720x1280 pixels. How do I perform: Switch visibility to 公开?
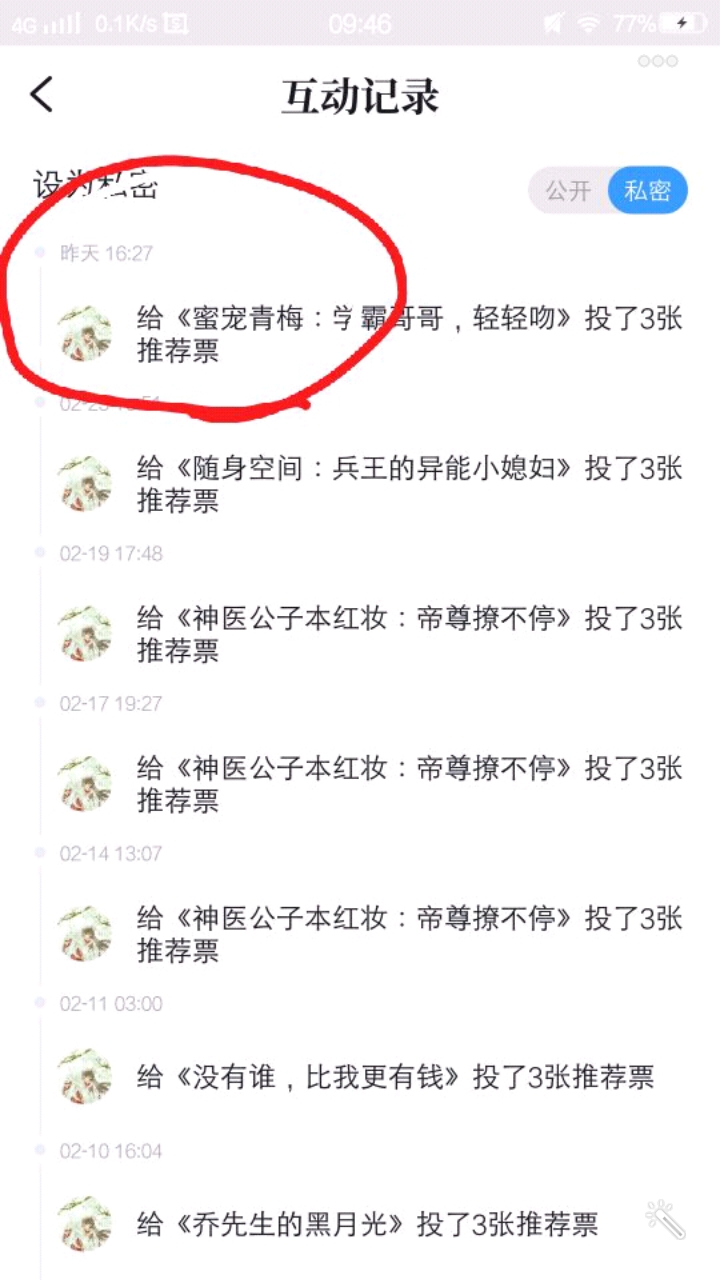(x=568, y=190)
